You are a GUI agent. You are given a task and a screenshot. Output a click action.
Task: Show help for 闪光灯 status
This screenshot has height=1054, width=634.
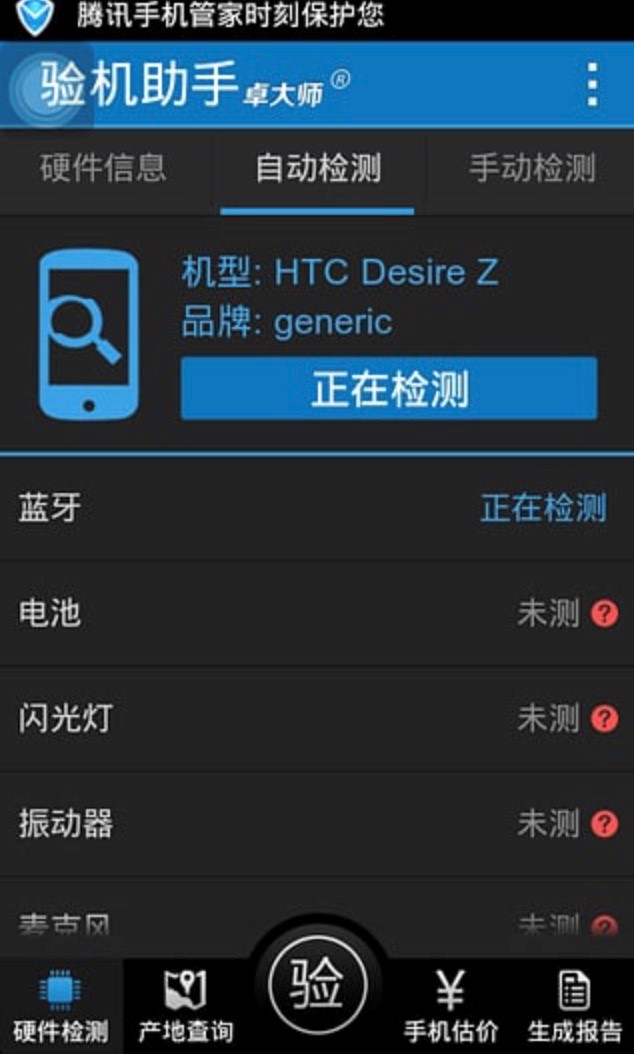point(604,718)
